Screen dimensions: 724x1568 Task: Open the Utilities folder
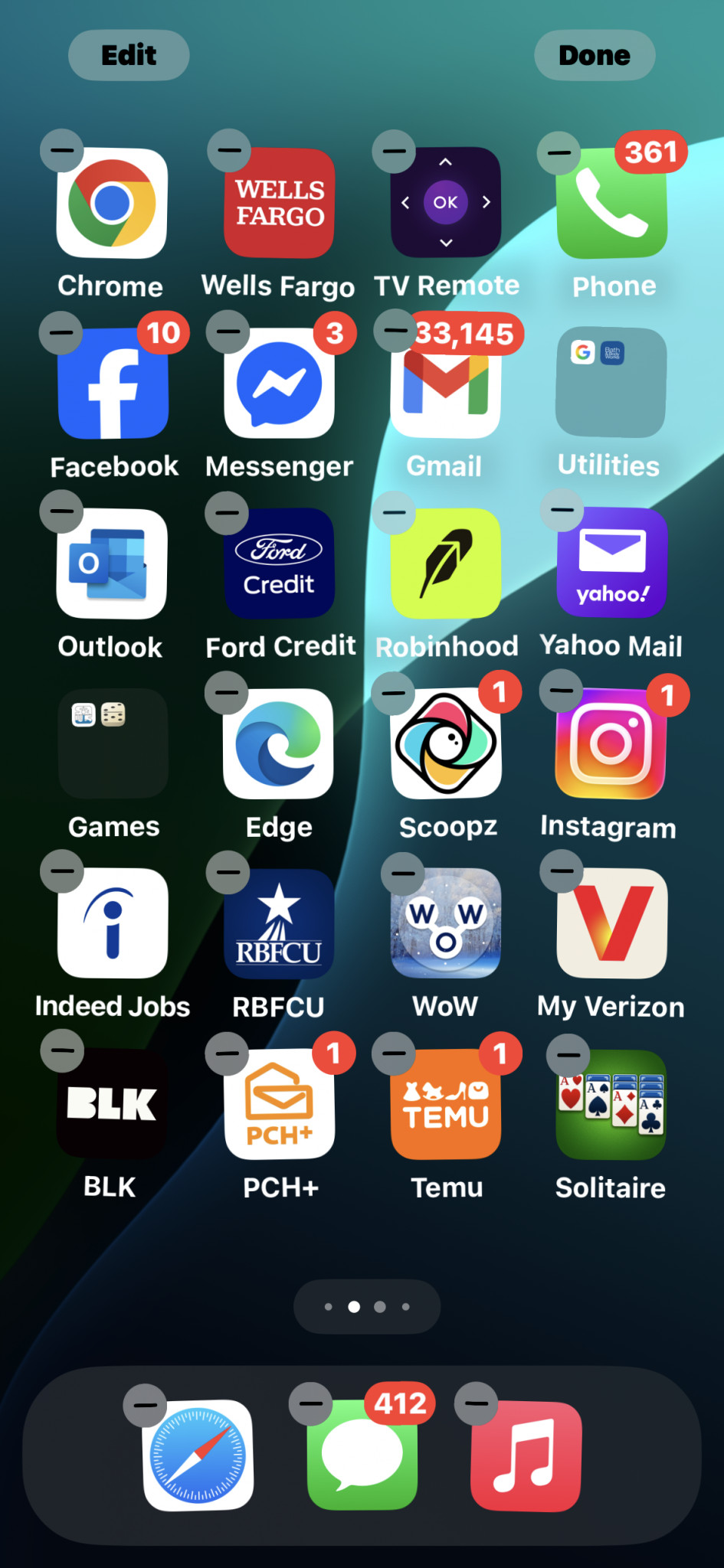(x=611, y=382)
